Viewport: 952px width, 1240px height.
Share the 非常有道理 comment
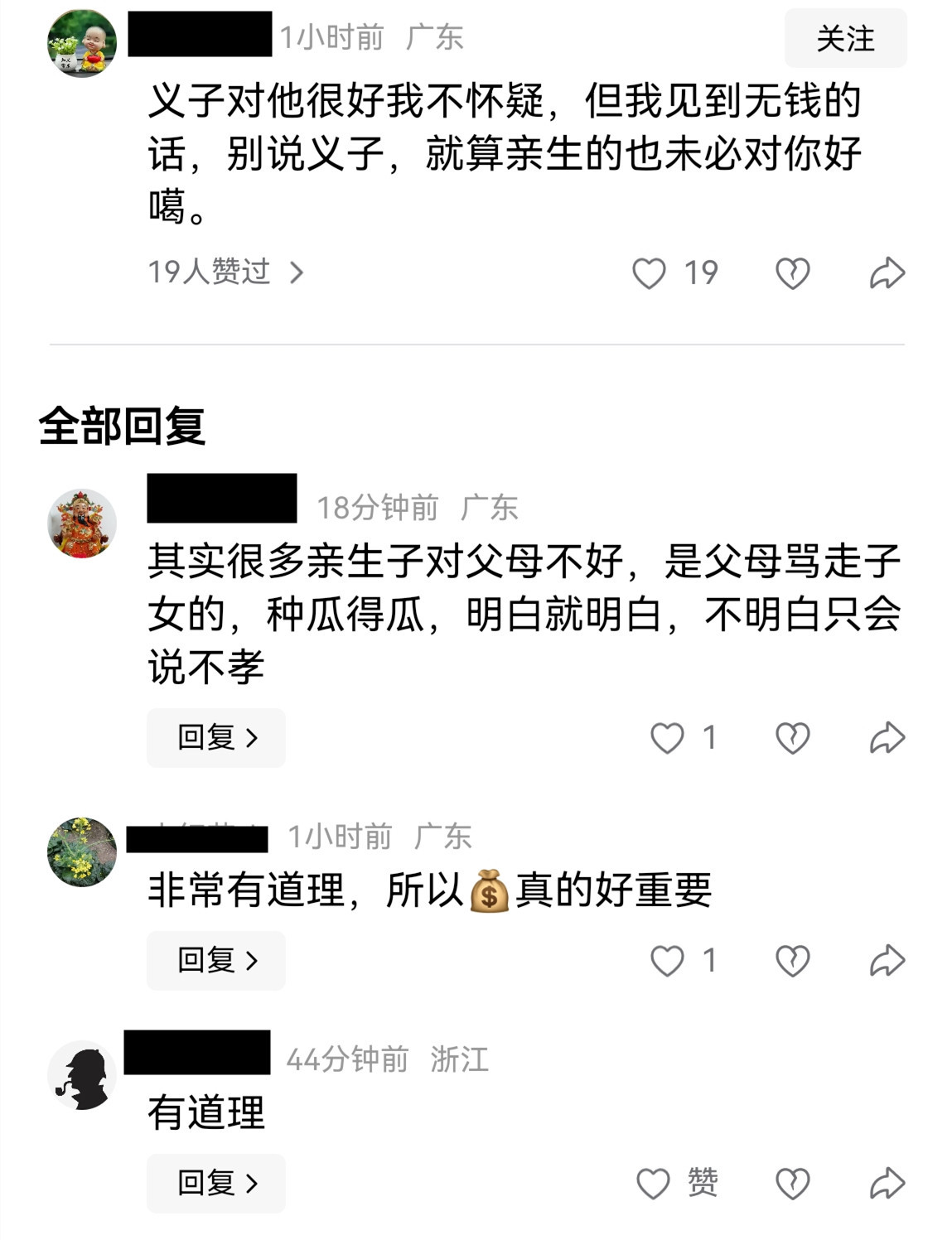887,960
